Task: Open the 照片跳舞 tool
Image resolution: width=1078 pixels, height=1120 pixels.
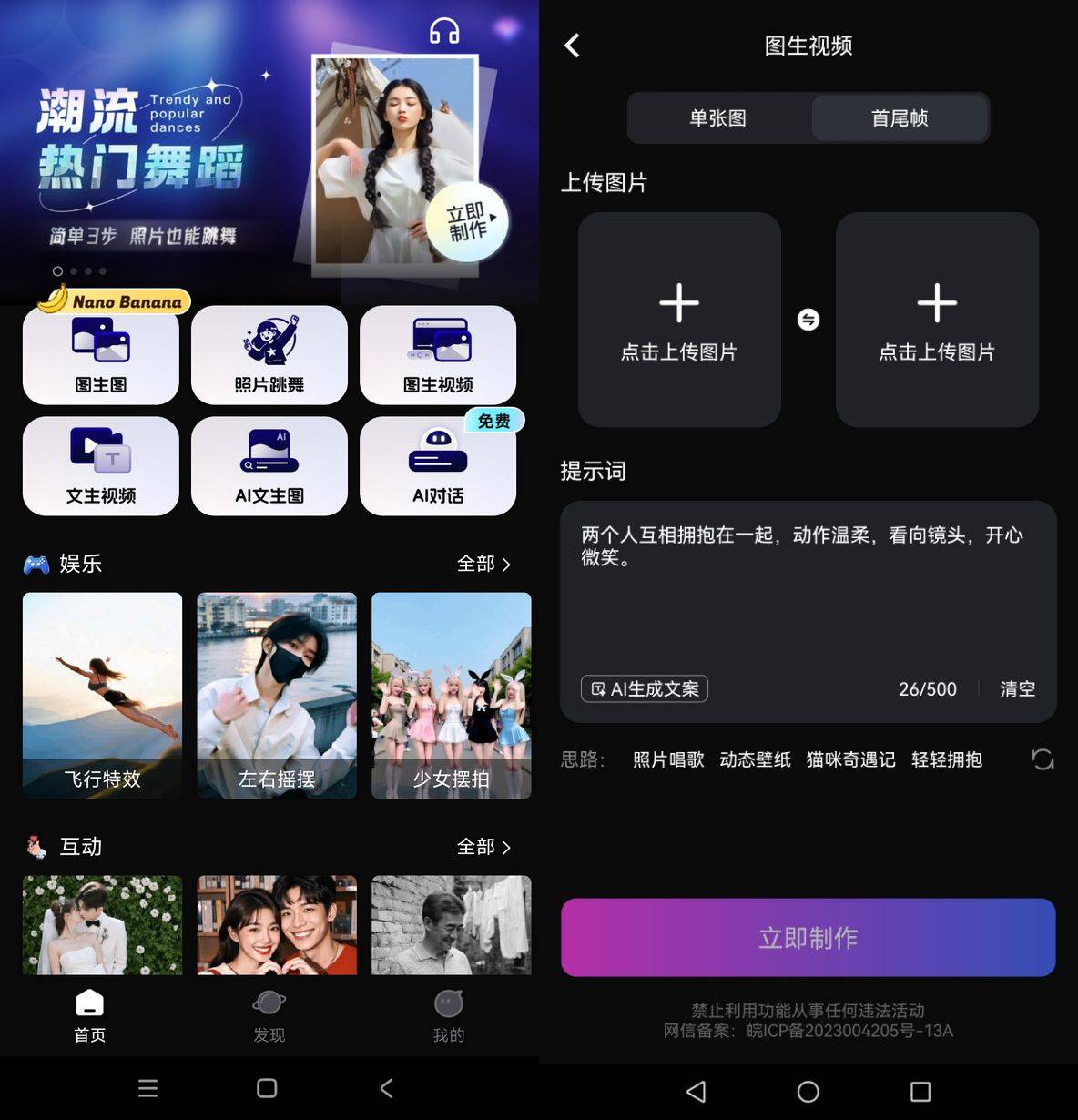Action: pos(269,355)
